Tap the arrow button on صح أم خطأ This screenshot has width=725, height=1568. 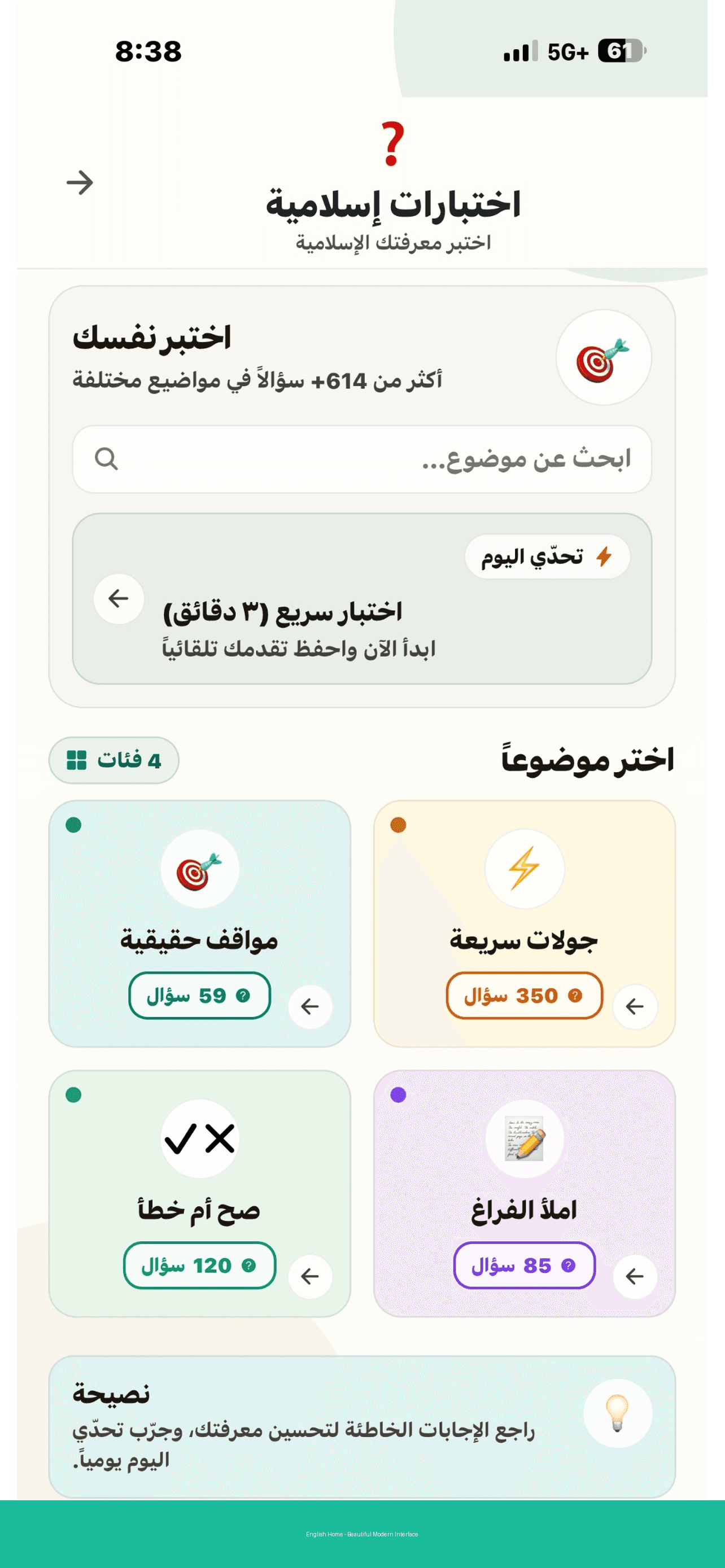tap(311, 1276)
